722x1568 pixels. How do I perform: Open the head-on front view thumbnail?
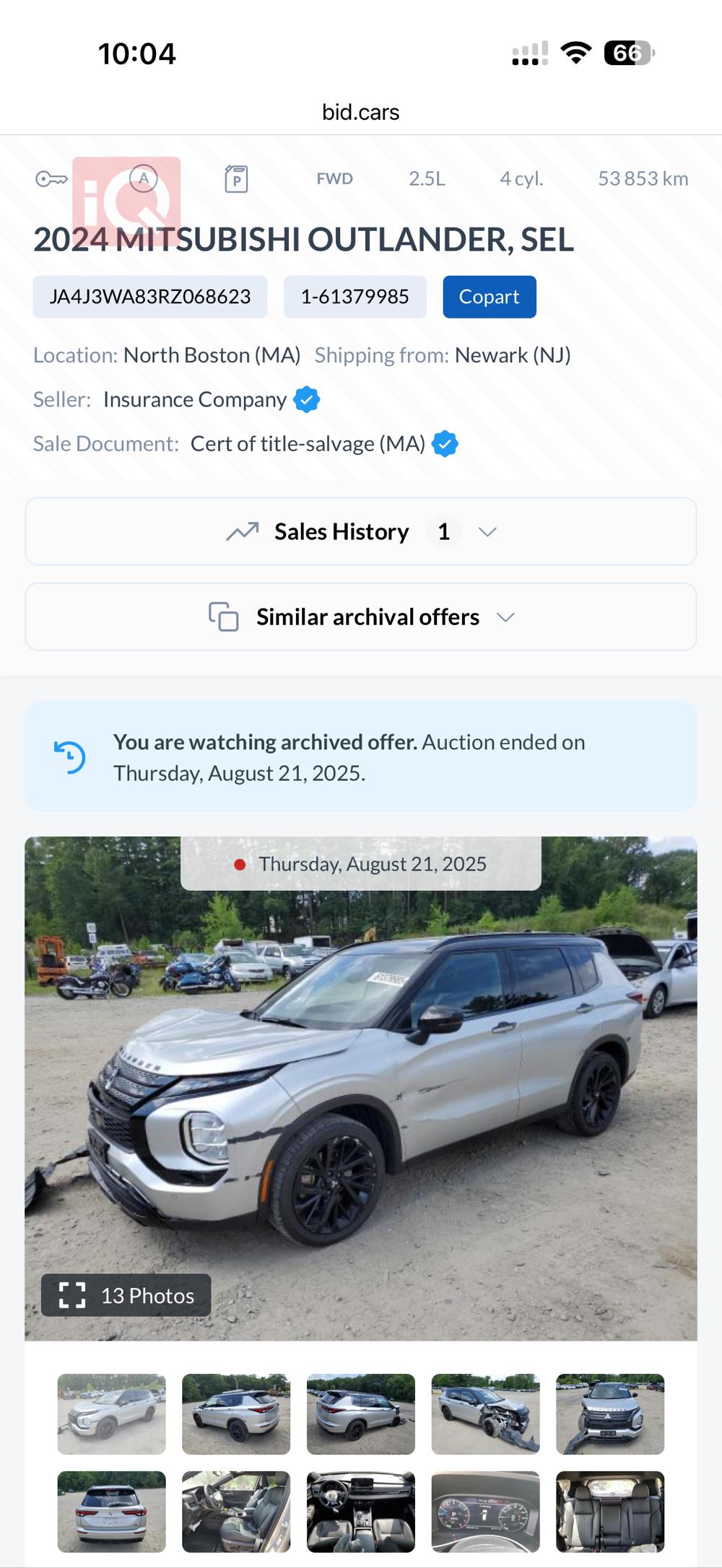point(610,1414)
